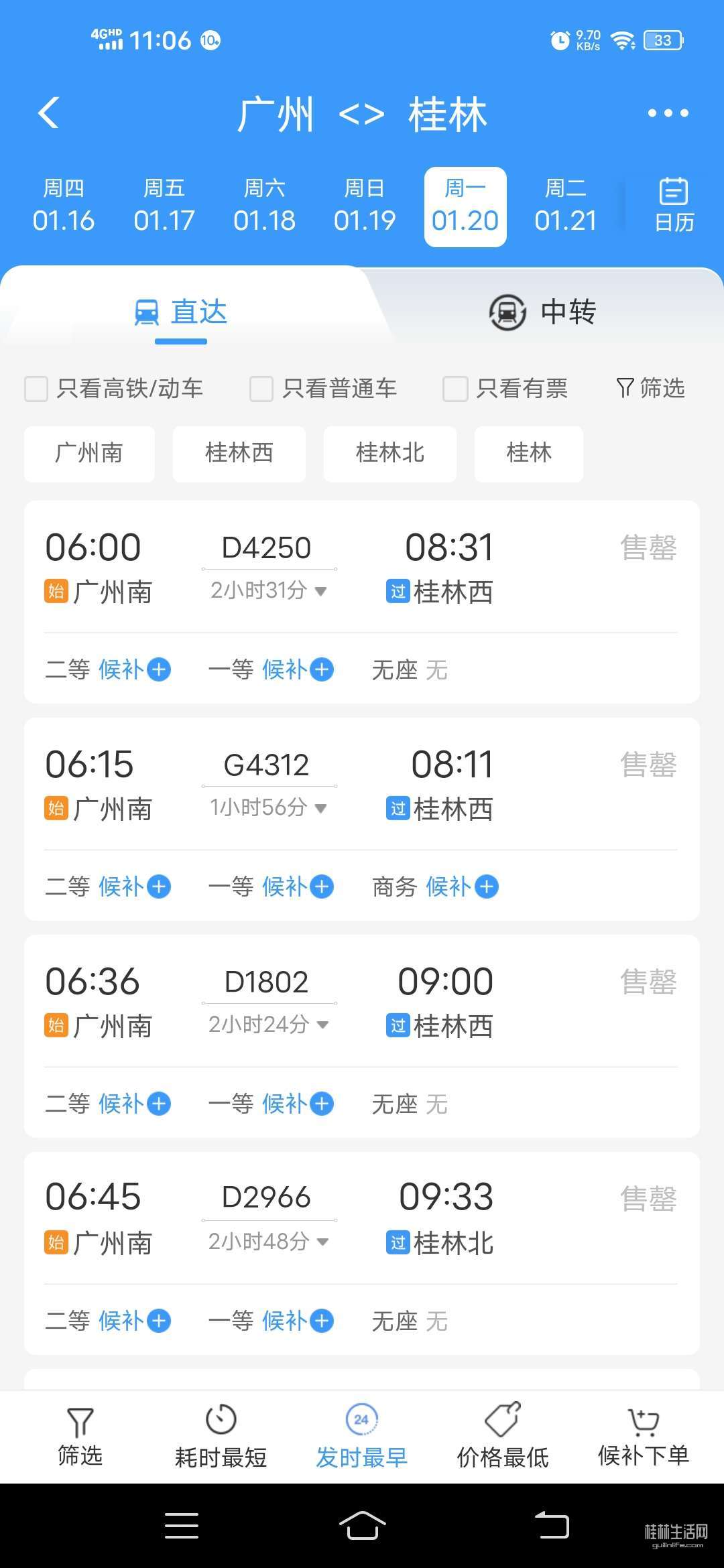Viewport: 724px width, 1568px height.
Task: Open 筛选 filter next to the checkboxes
Action: 650,388
